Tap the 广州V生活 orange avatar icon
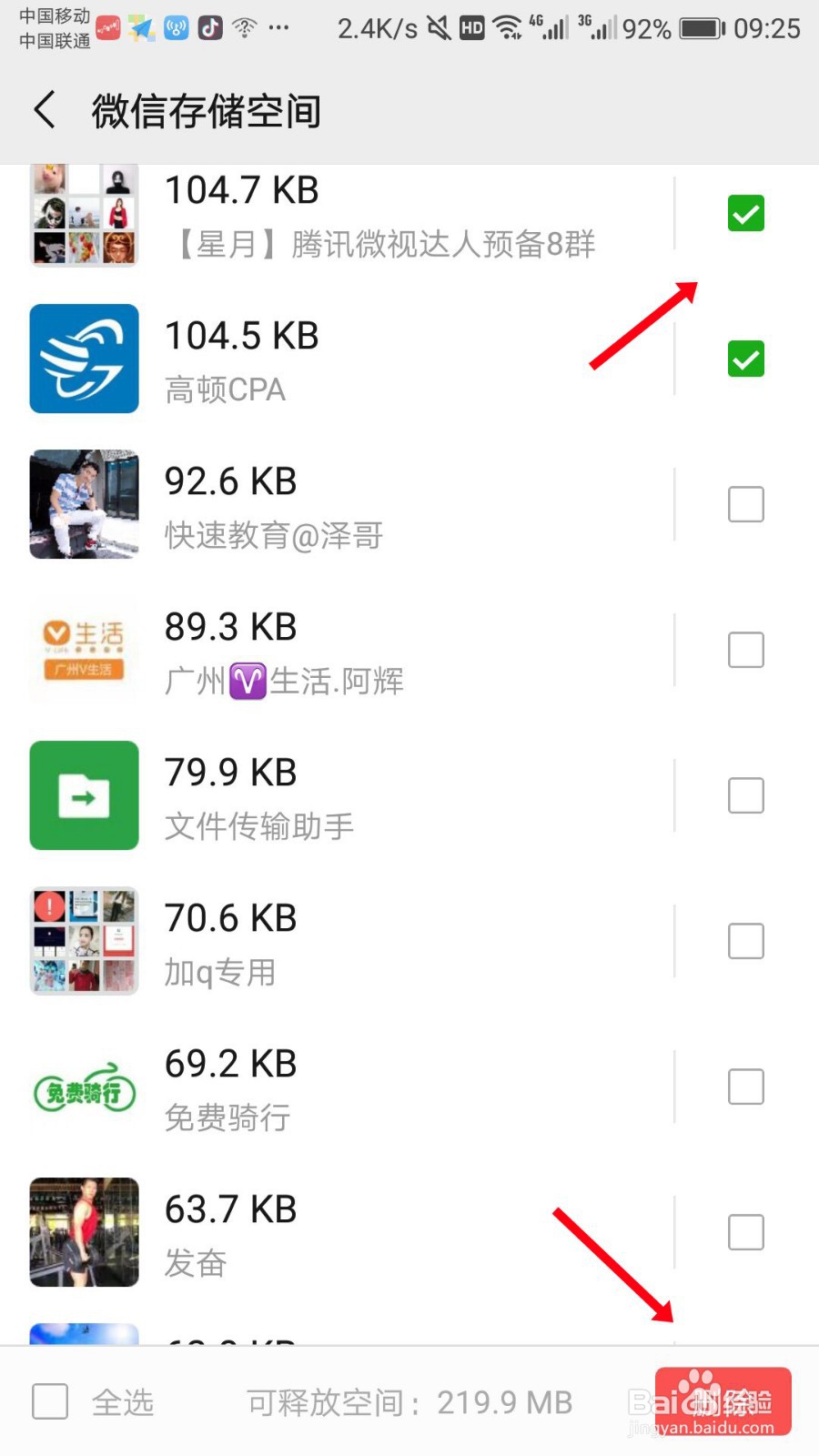The width and height of the screenshot is (819, 1456). 83,650
